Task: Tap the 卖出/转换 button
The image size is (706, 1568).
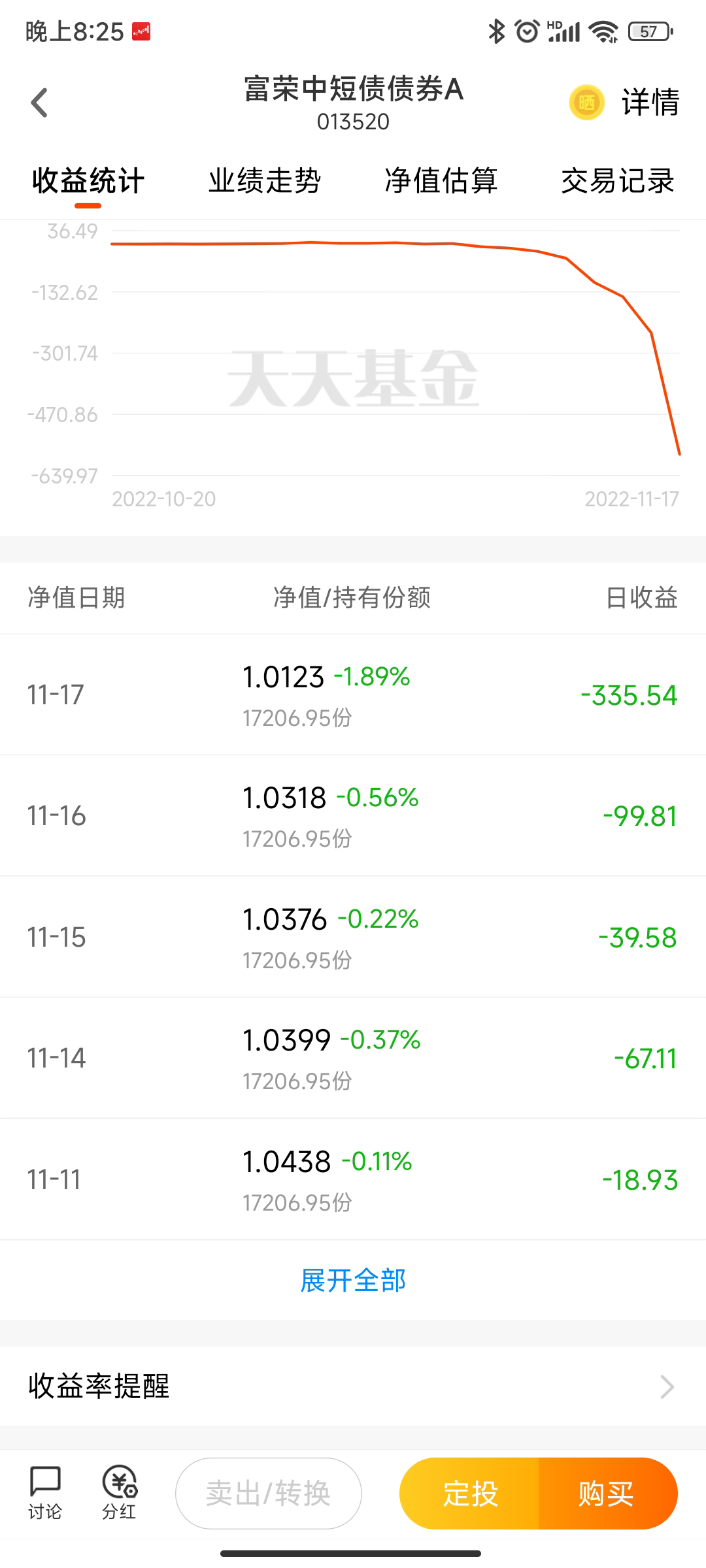Action: click(x=269, y=1494)
